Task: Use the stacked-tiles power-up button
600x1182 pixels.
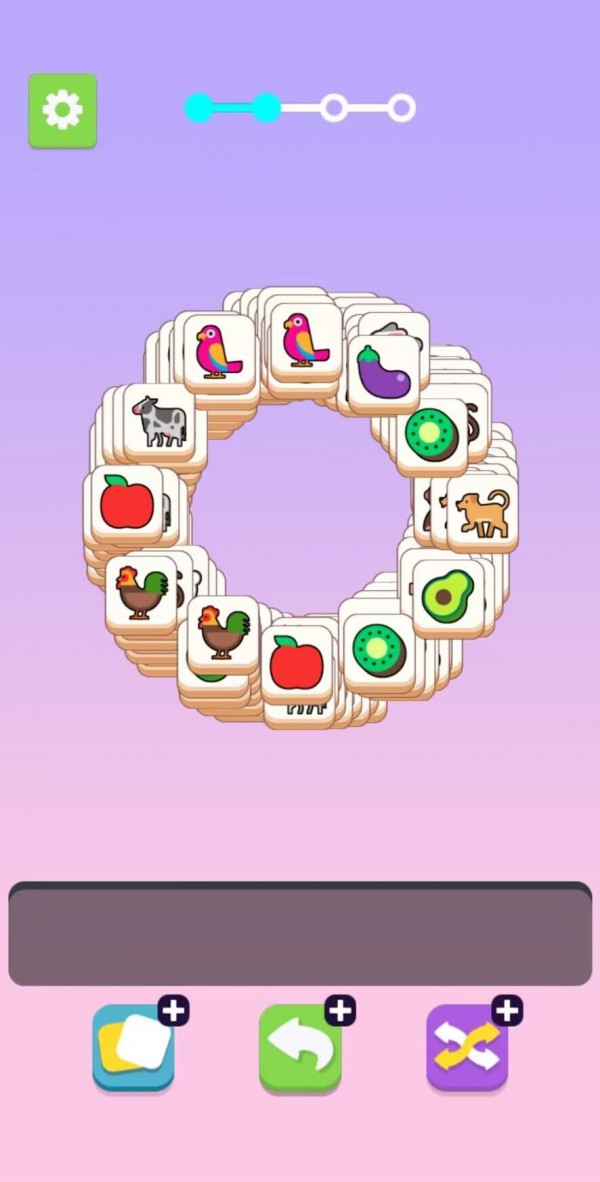Action: tap(133, 1047)
